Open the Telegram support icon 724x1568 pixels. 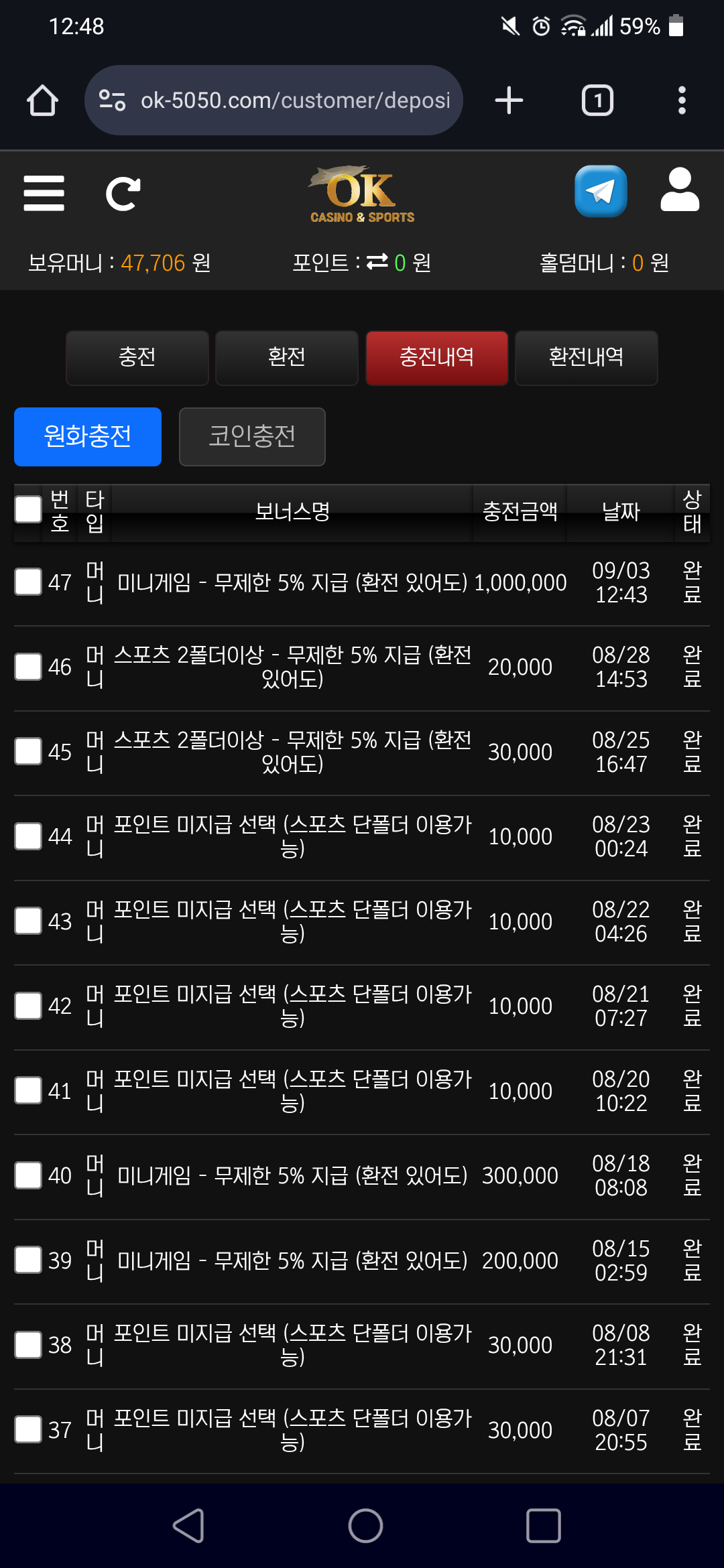(x=601, y=192)
